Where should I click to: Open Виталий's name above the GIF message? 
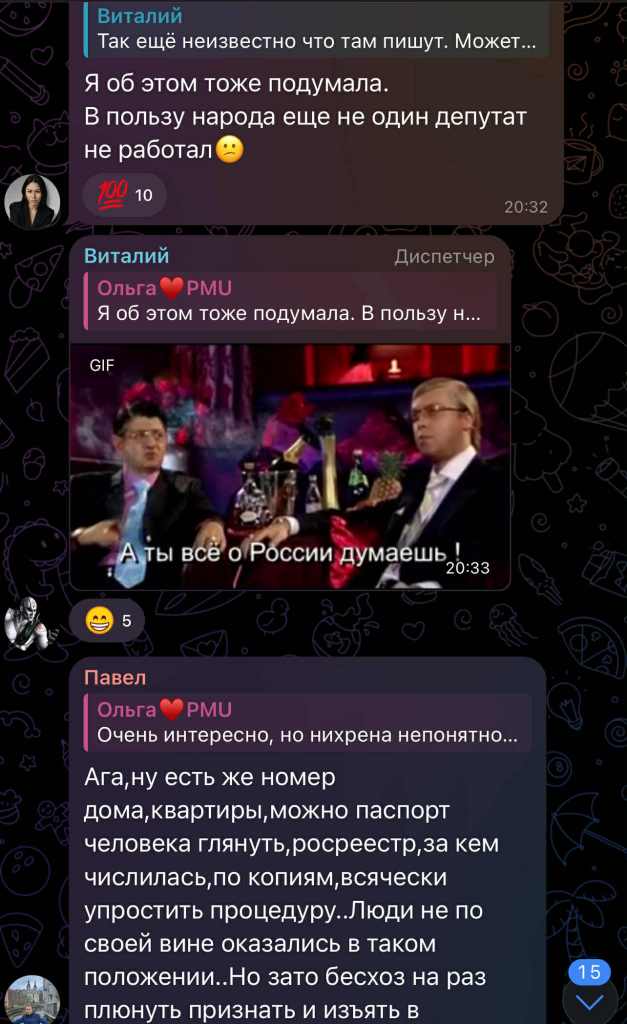[x=127, y=256]
